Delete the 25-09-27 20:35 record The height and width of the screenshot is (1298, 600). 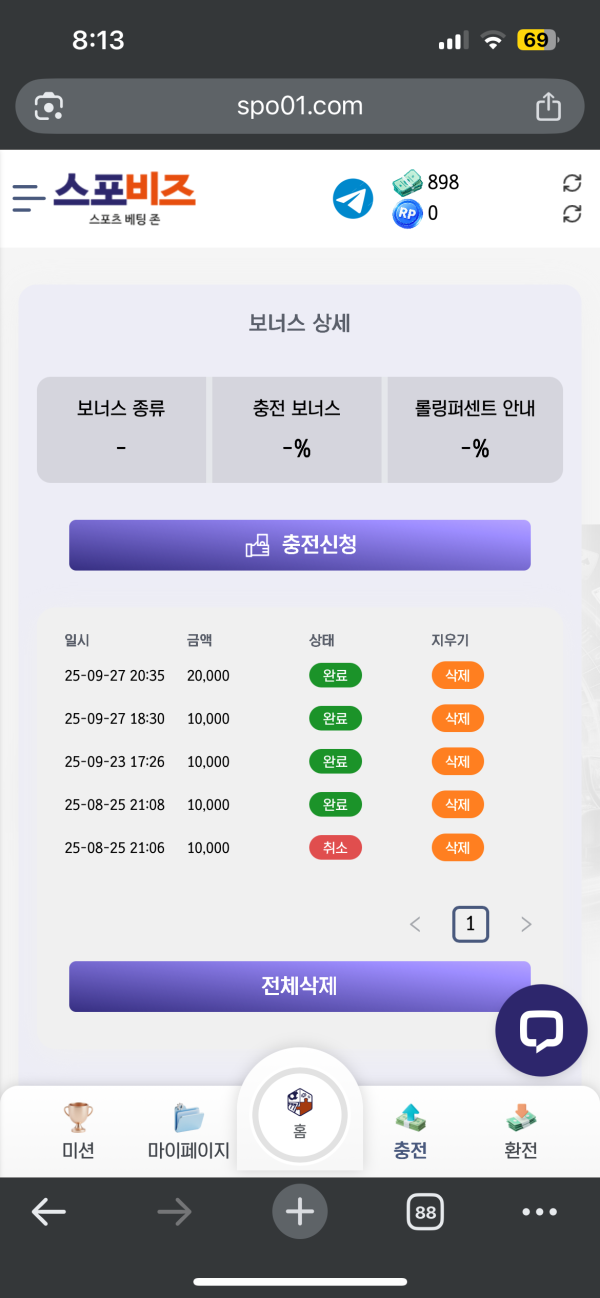point(457,675)
